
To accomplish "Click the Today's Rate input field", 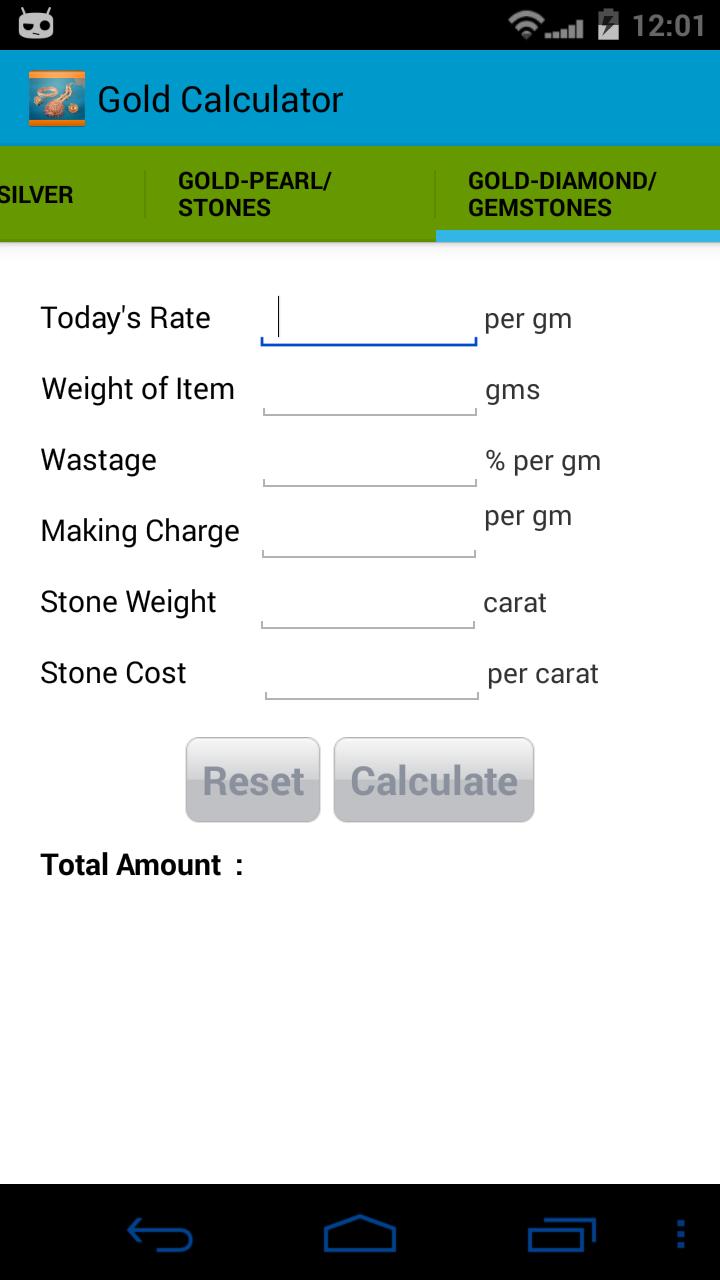I will 368,320.
